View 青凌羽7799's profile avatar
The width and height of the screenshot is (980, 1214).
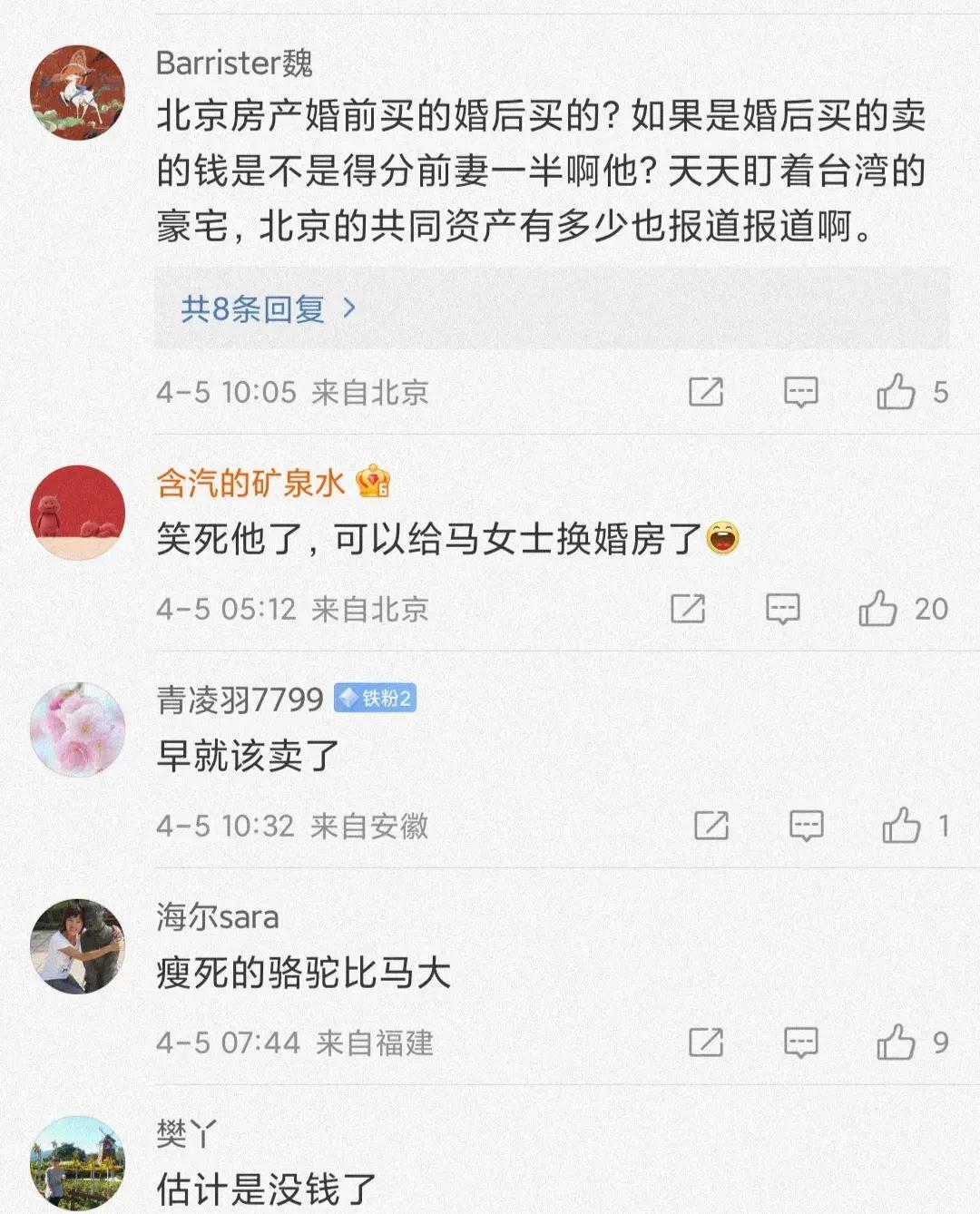[77, 729]
